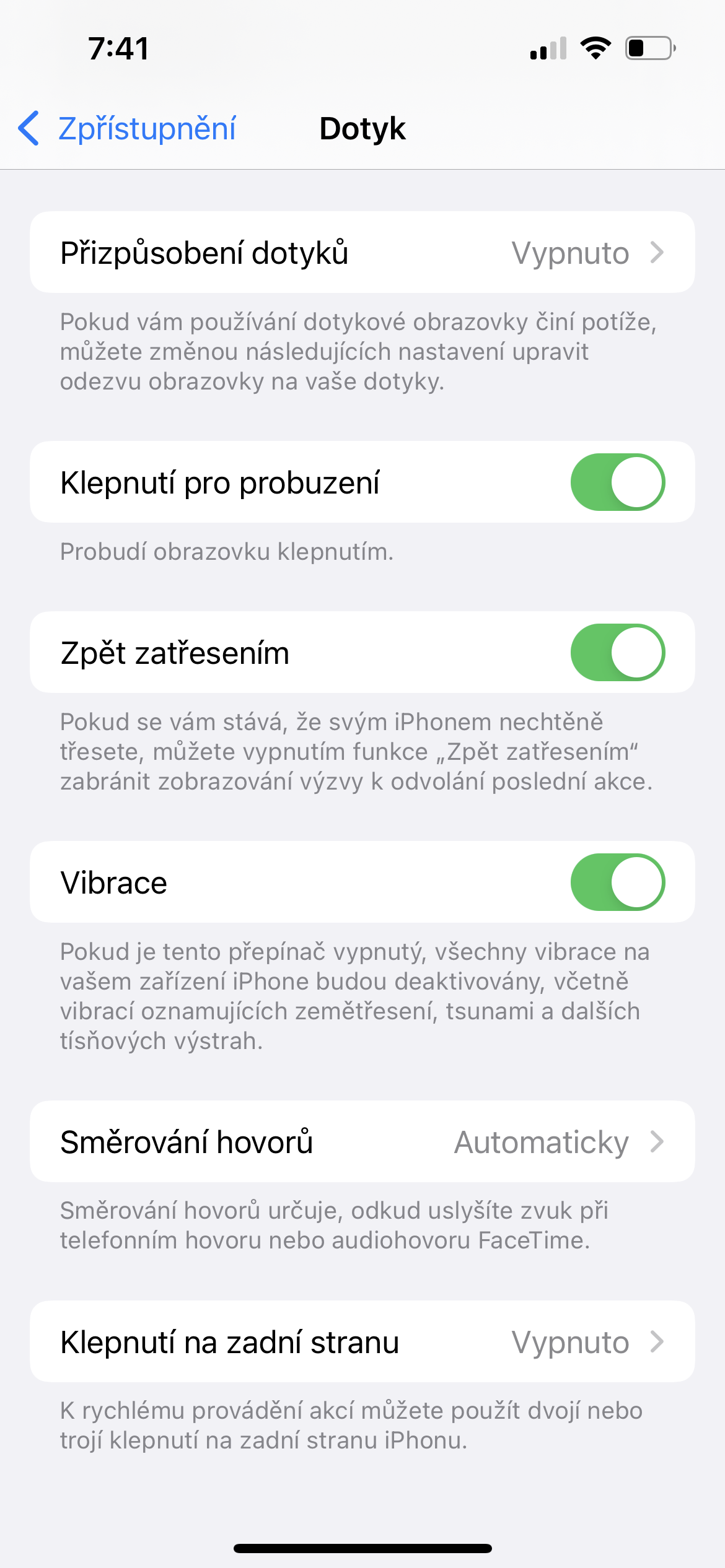Image resolution: width=725 pixels, height=1568 pixels.
Task: Open Směrování hovorů options
Action: 362,1141
